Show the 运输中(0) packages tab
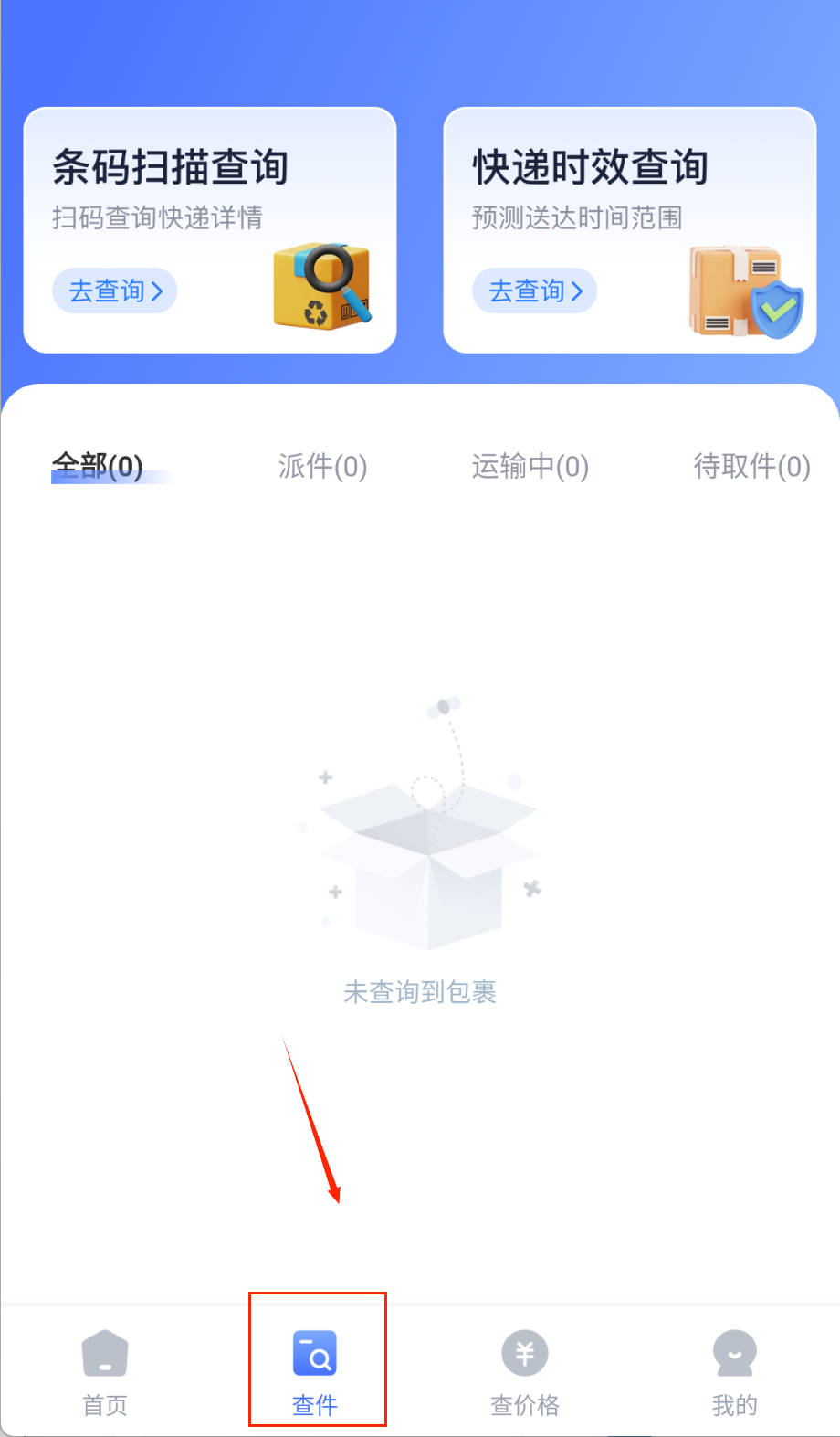The width and height of the screenshot is (840, 1437). click(530, 467)
